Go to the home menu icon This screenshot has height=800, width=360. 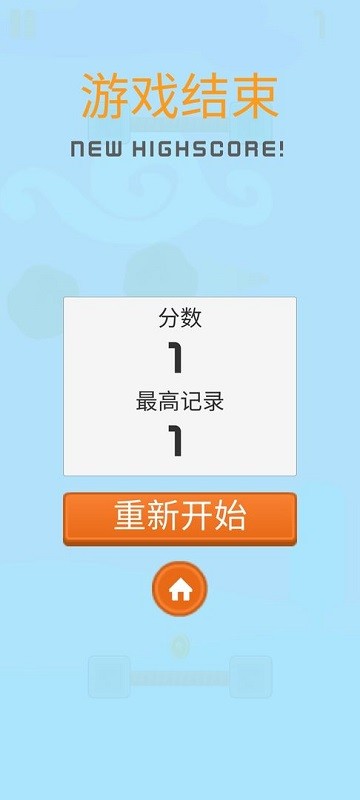coord(180,589)
